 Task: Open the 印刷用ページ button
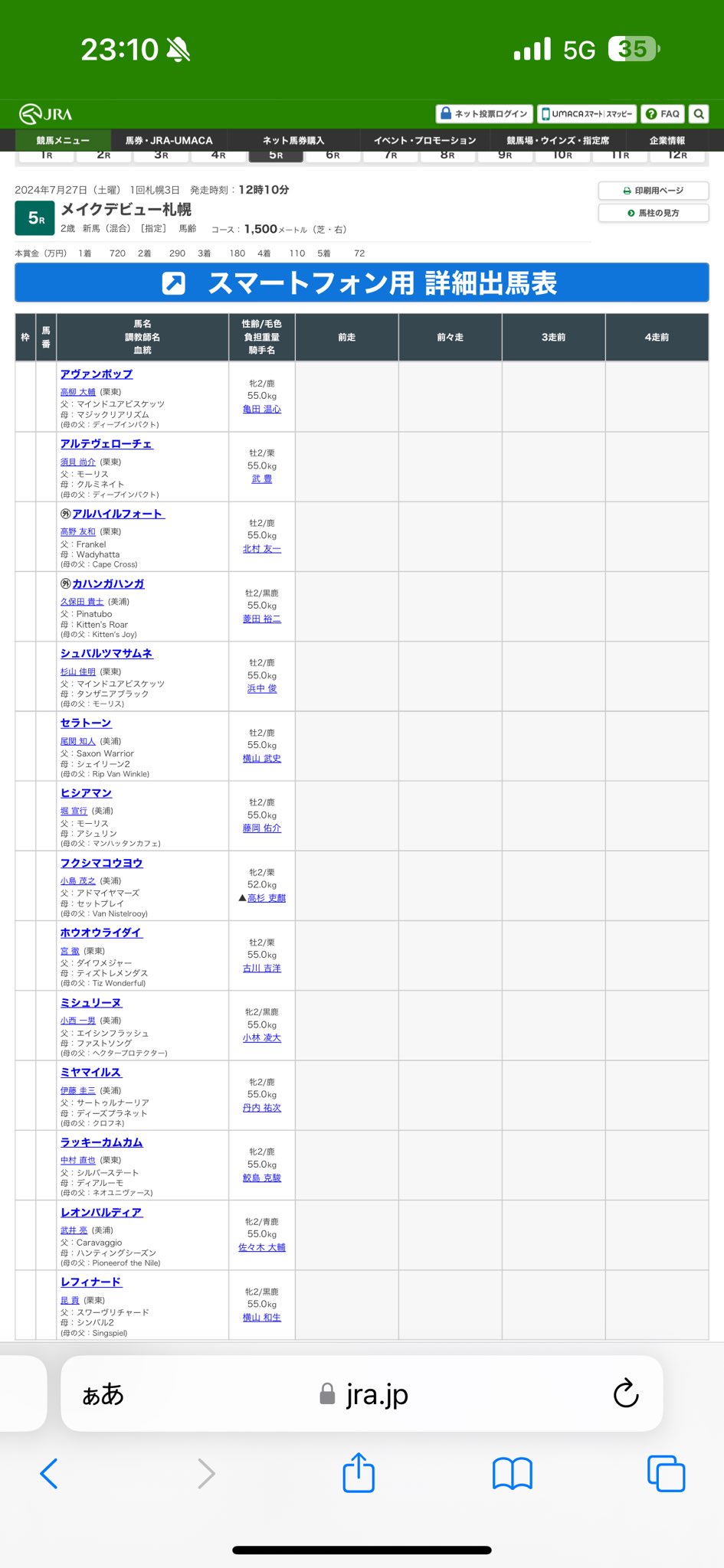coord(653,191)
